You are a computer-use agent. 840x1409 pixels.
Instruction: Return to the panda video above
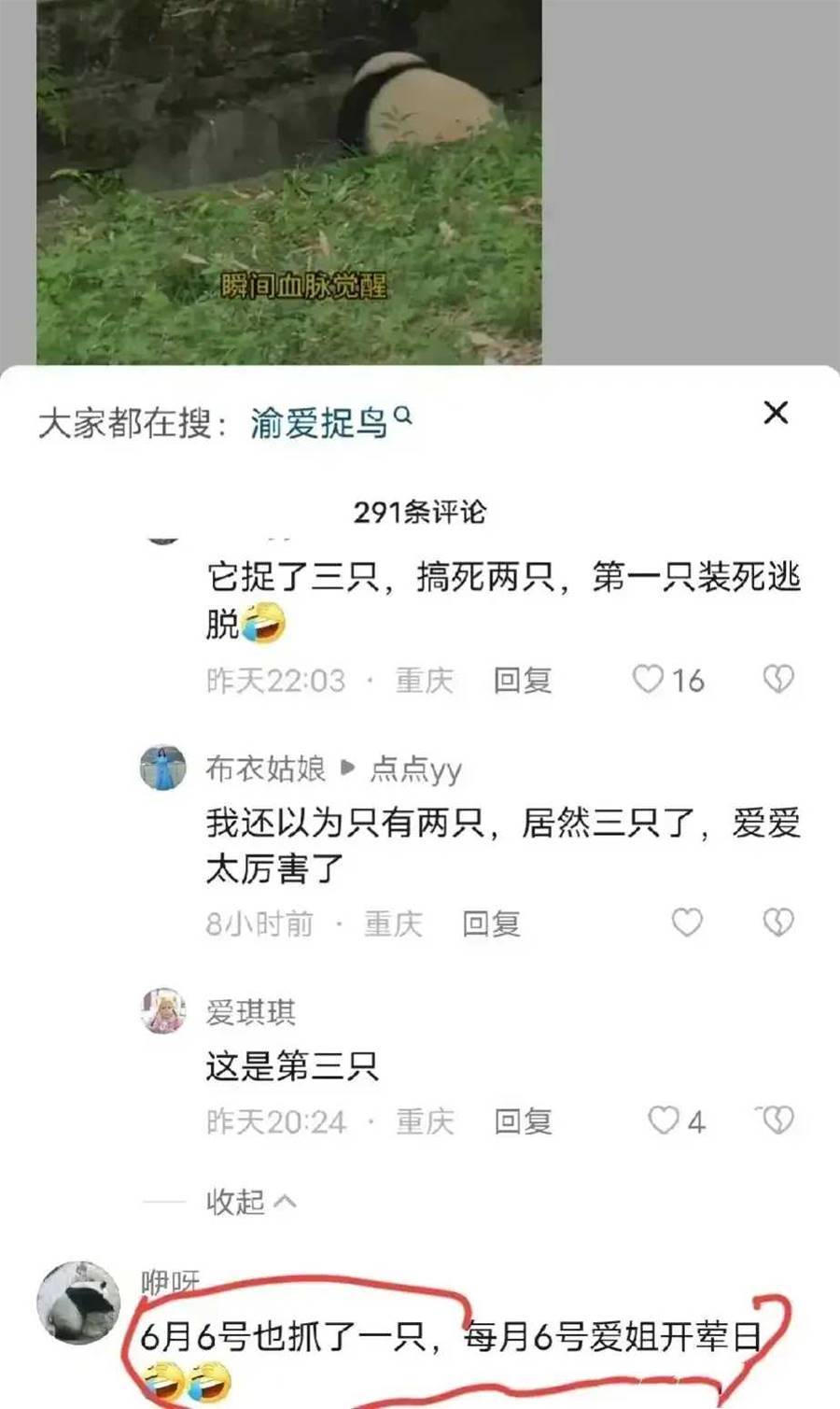[289, 177]
